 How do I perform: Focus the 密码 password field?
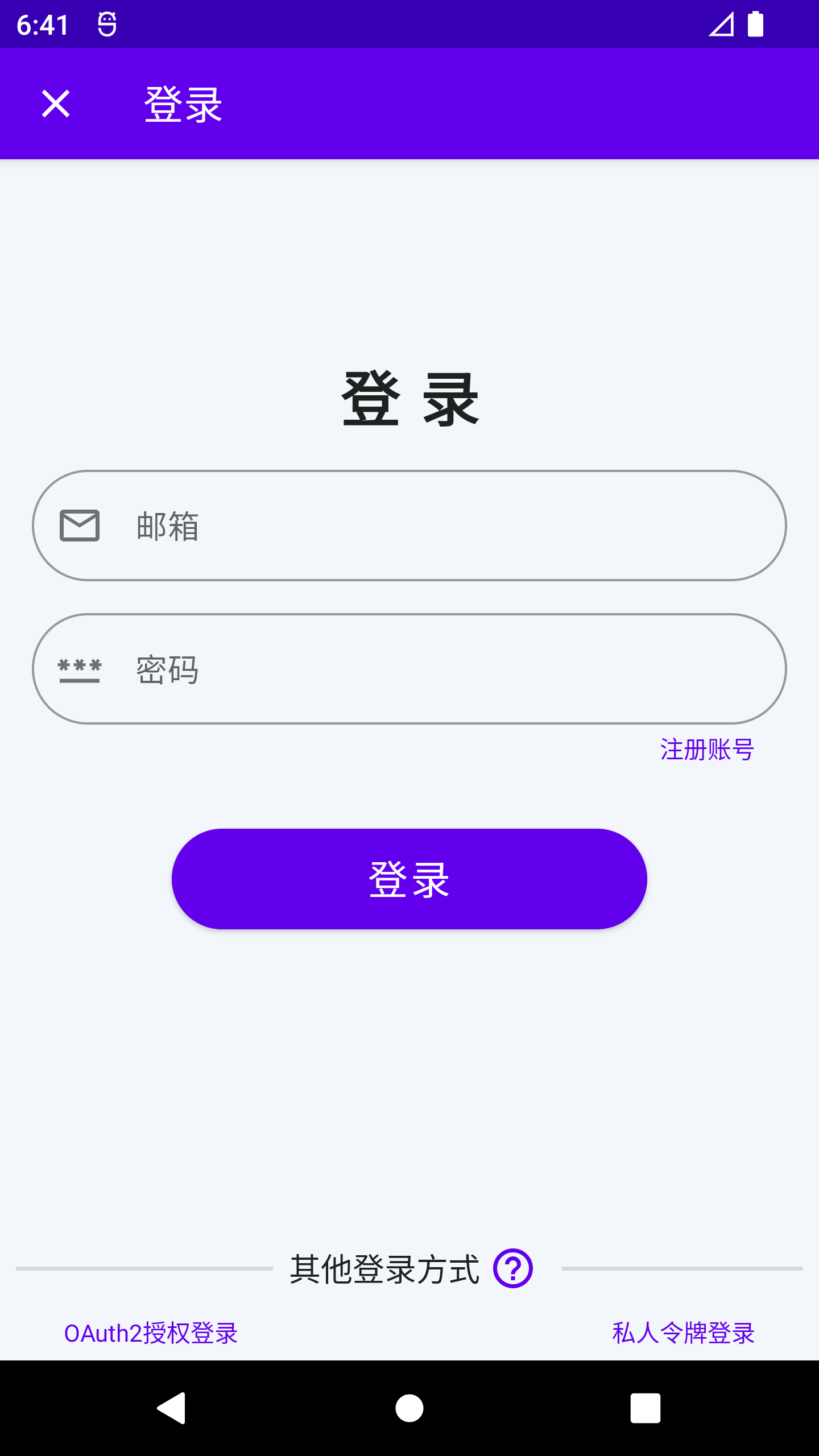pos(409,669)
